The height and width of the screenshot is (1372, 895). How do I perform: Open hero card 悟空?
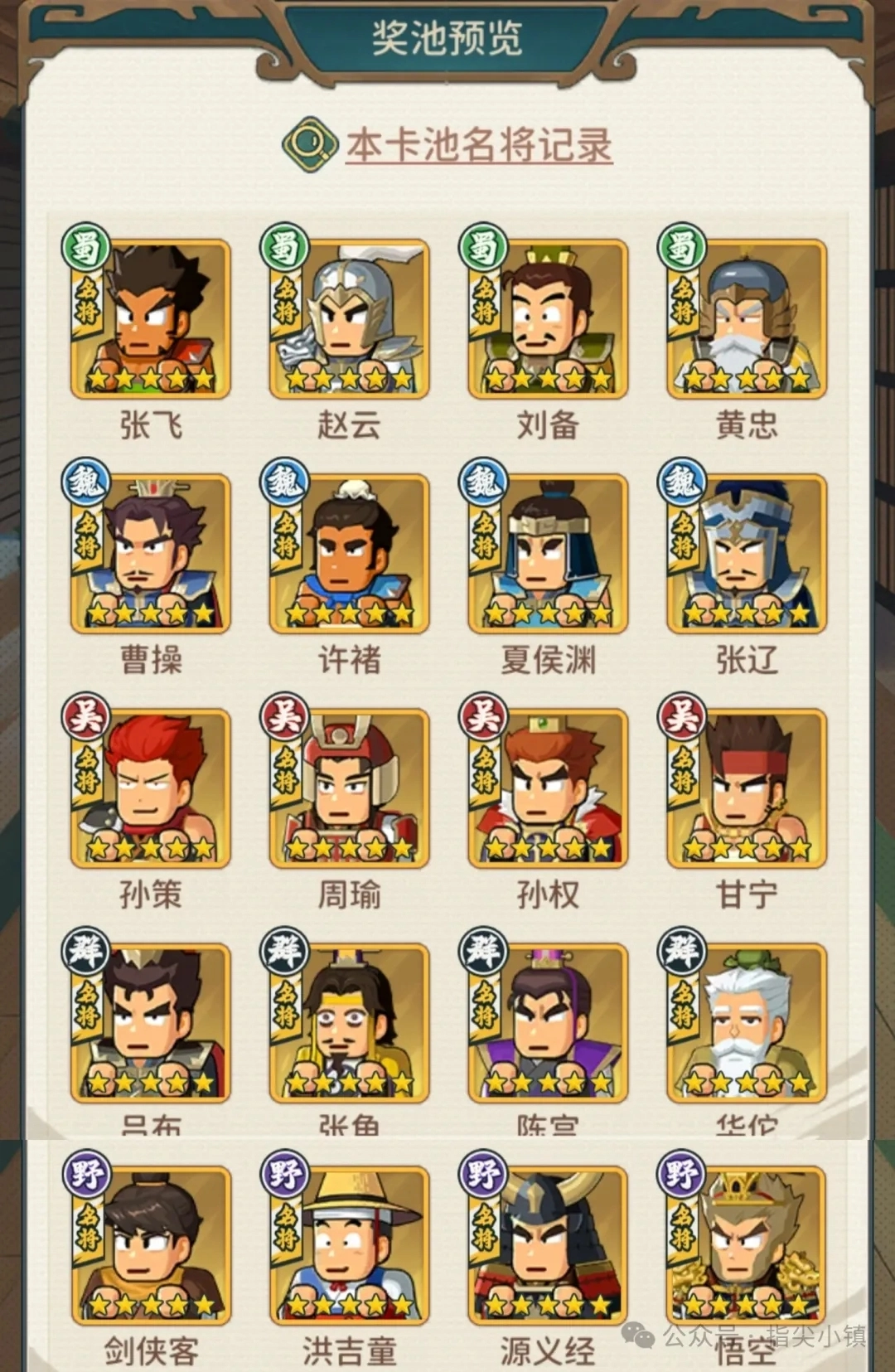pos(746,1245)
